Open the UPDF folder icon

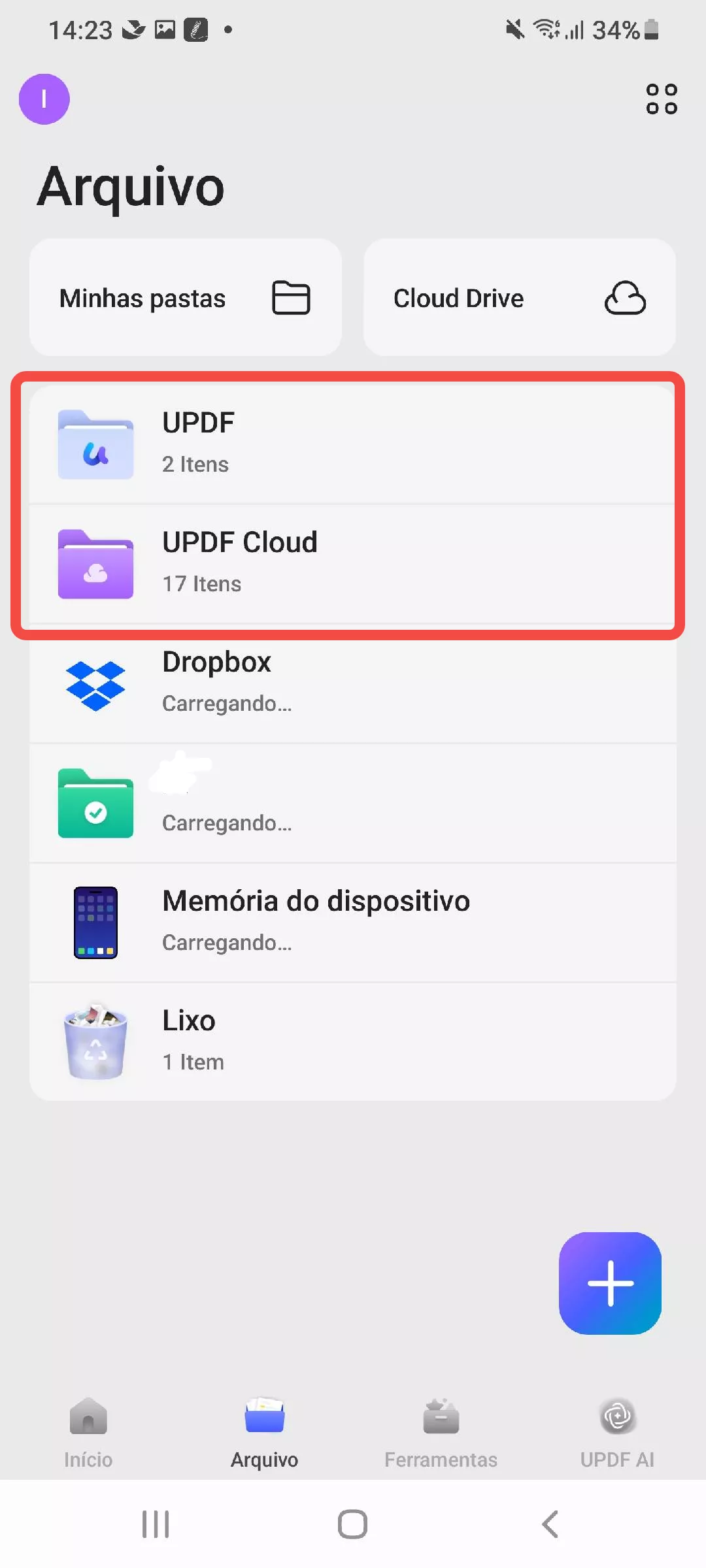[95, 443]
